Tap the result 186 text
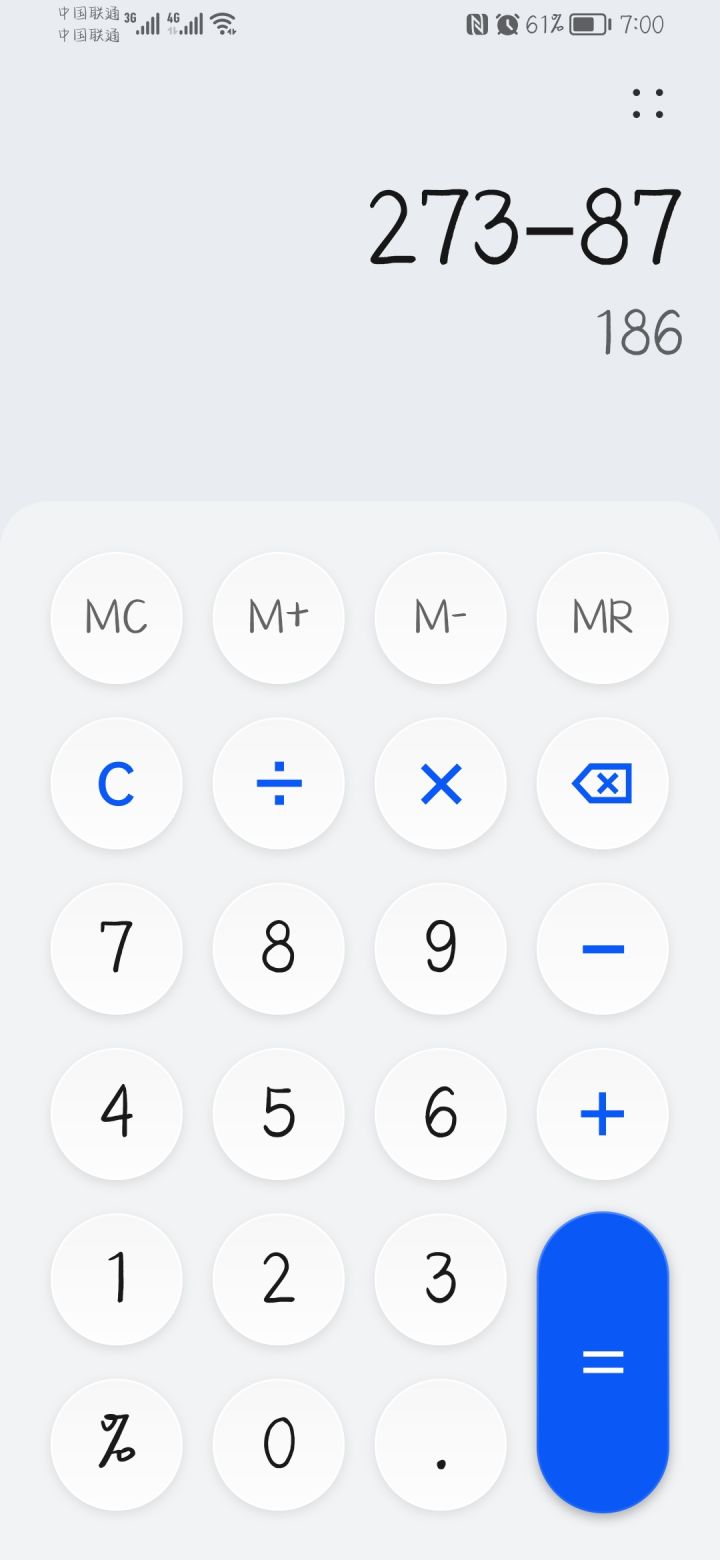Viewport: 720px width, 1560px height. point(640,334)
